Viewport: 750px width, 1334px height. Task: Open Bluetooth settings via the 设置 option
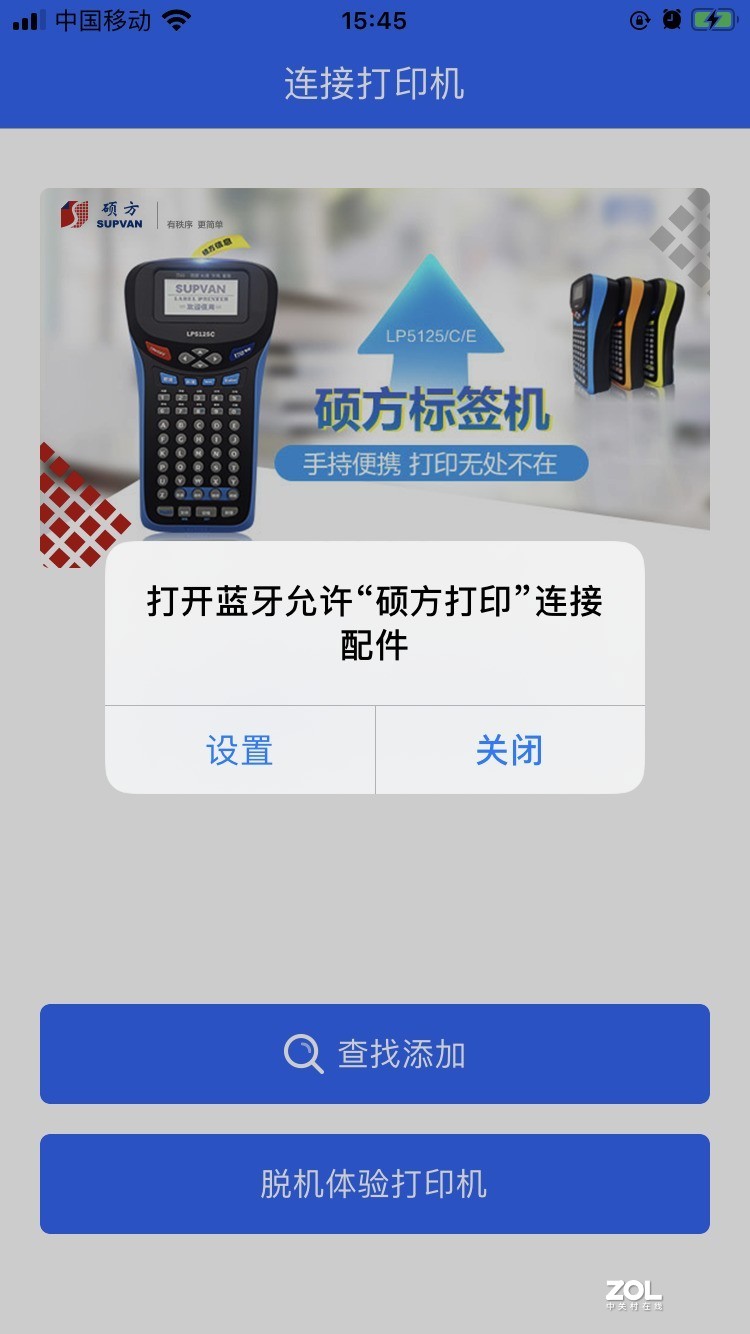tap(239, 751)
